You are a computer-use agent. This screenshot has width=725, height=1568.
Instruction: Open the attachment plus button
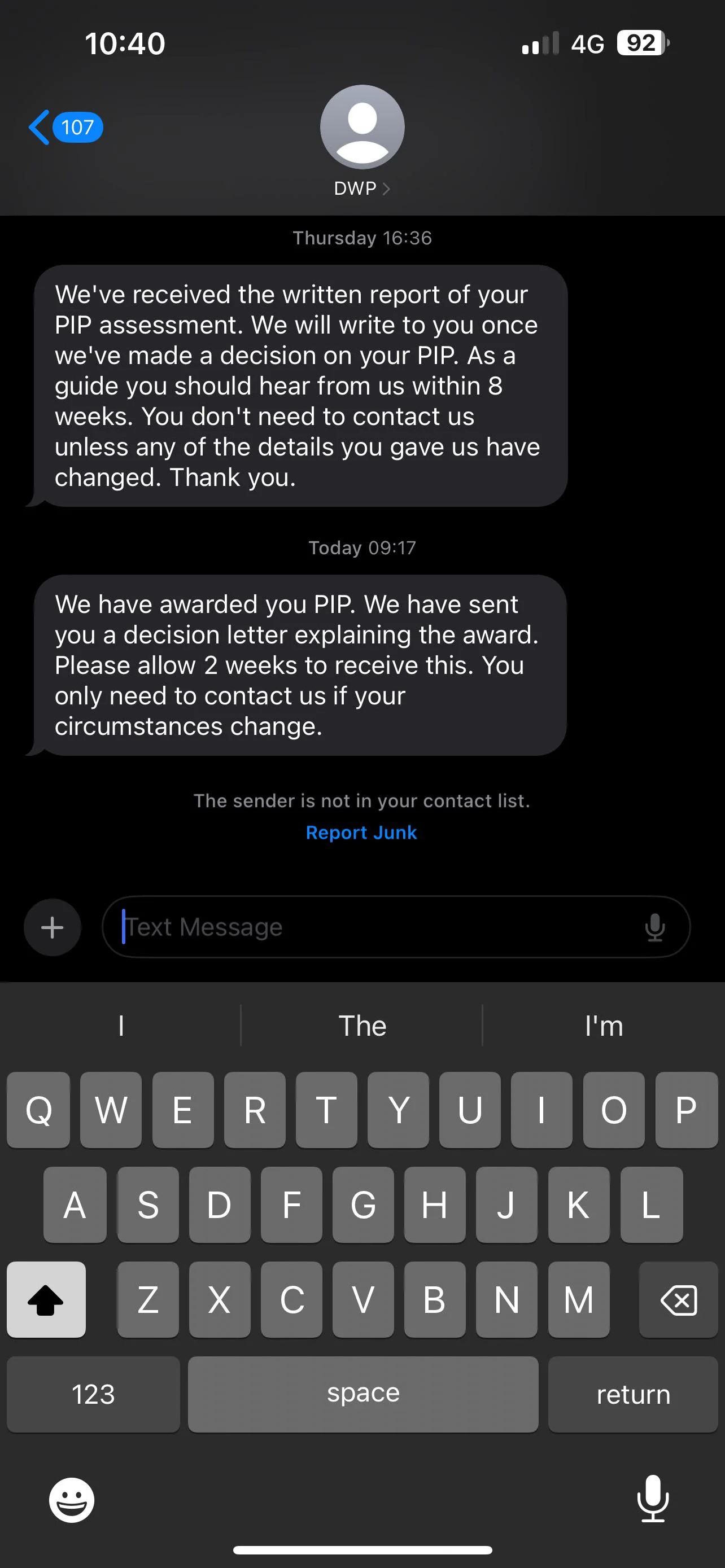coord(52,927)
